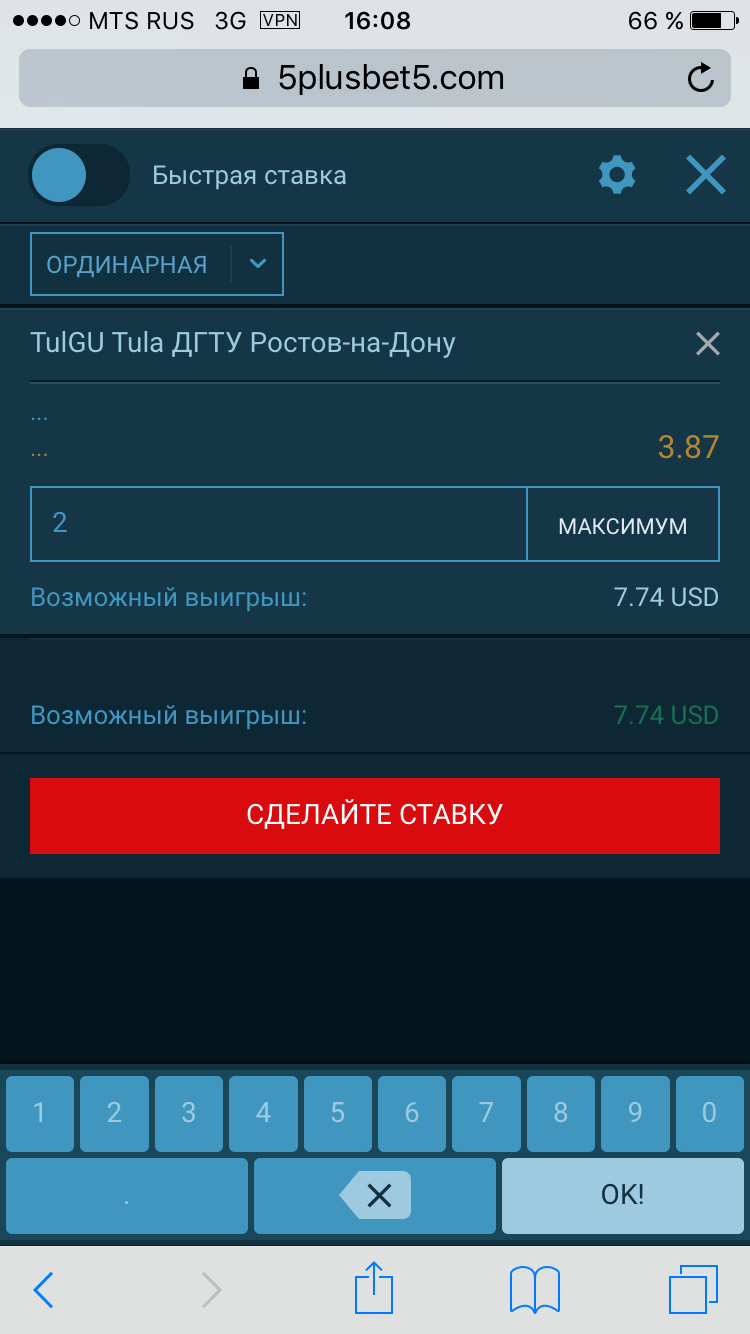
Task: Remove the TulGU Tula bet selection
Action: point(707,344)
